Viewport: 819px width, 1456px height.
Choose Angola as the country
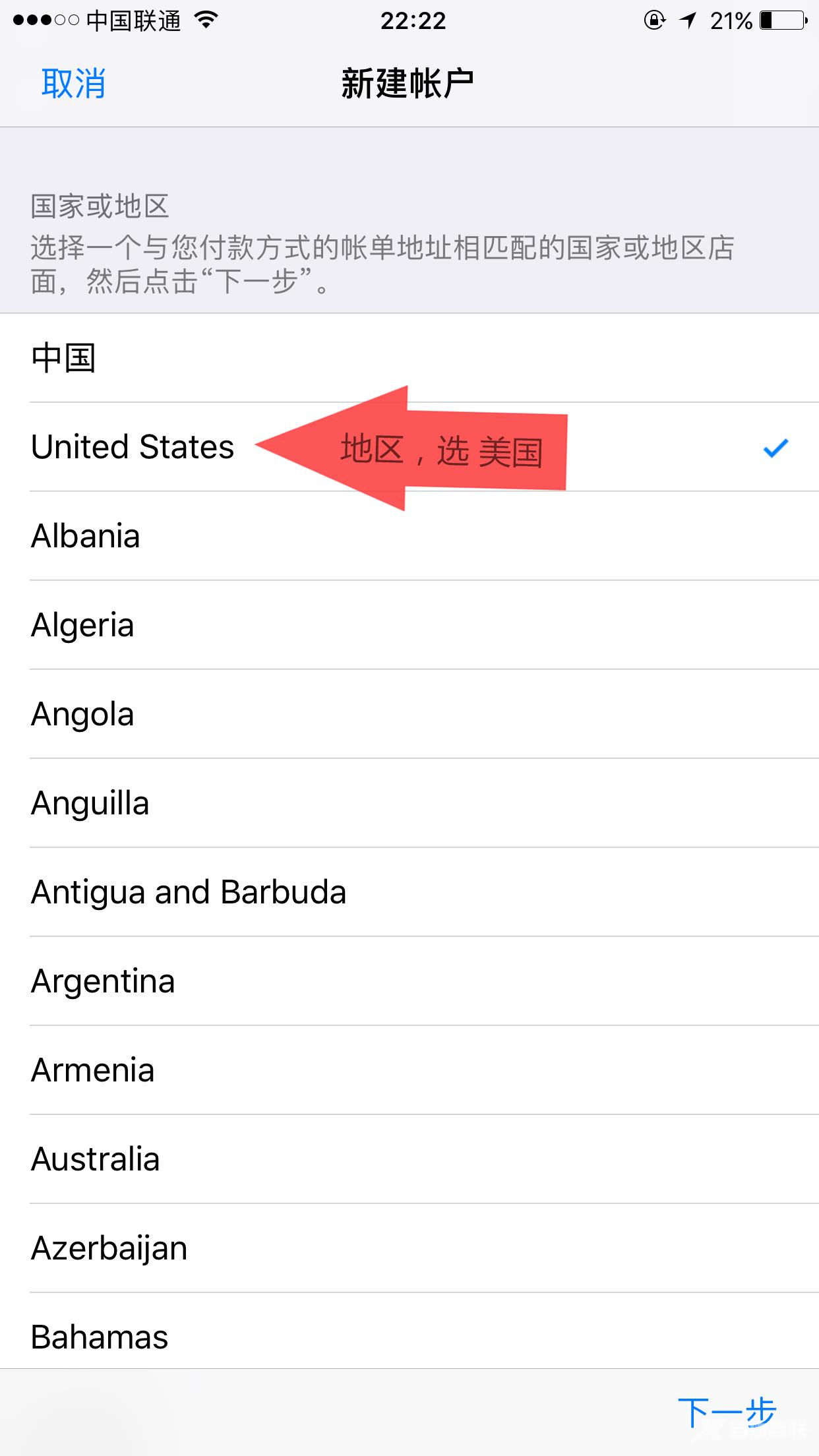click(83, 714)
